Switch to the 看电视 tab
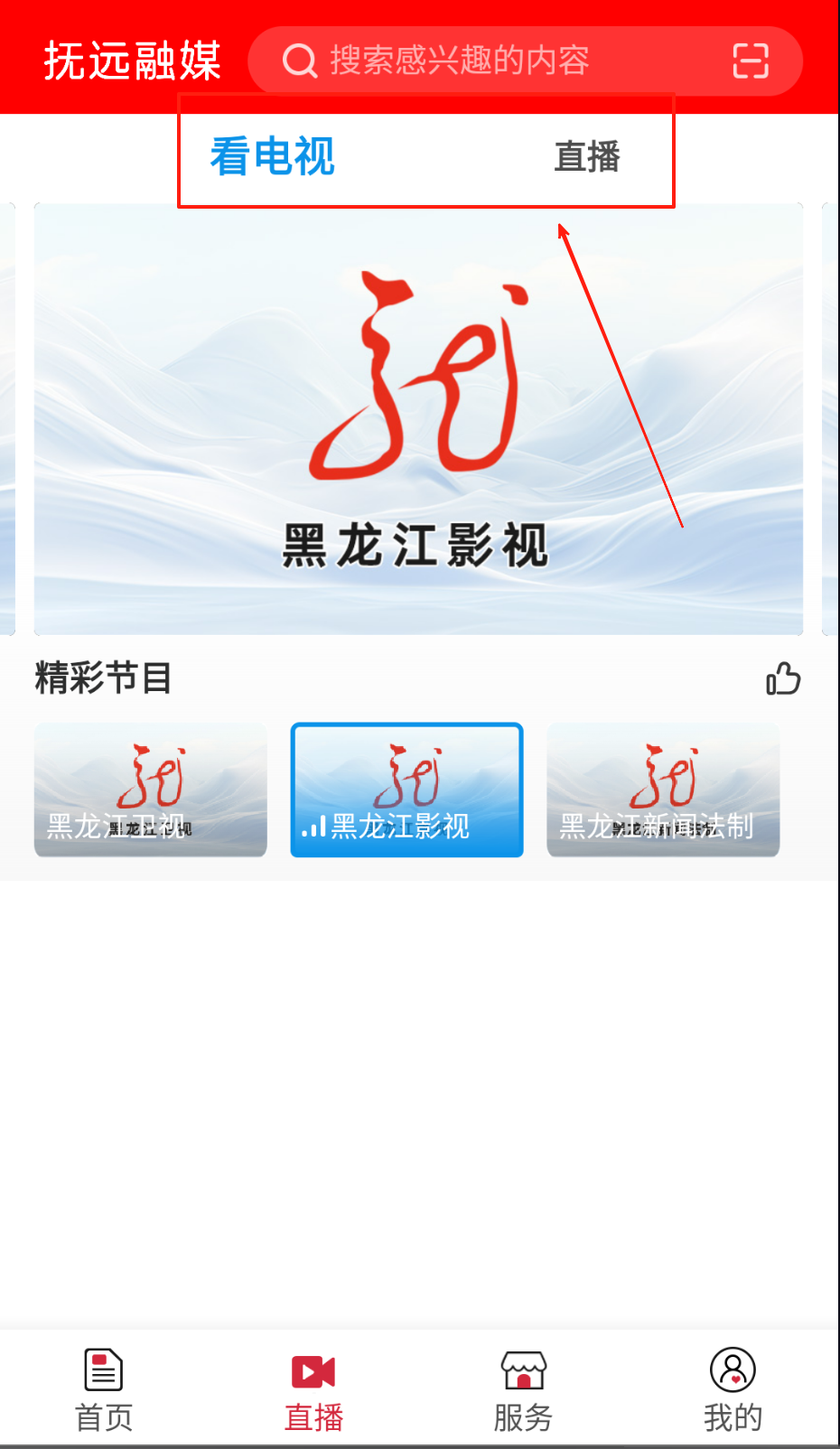840x1449 pixels. [273, 156]
